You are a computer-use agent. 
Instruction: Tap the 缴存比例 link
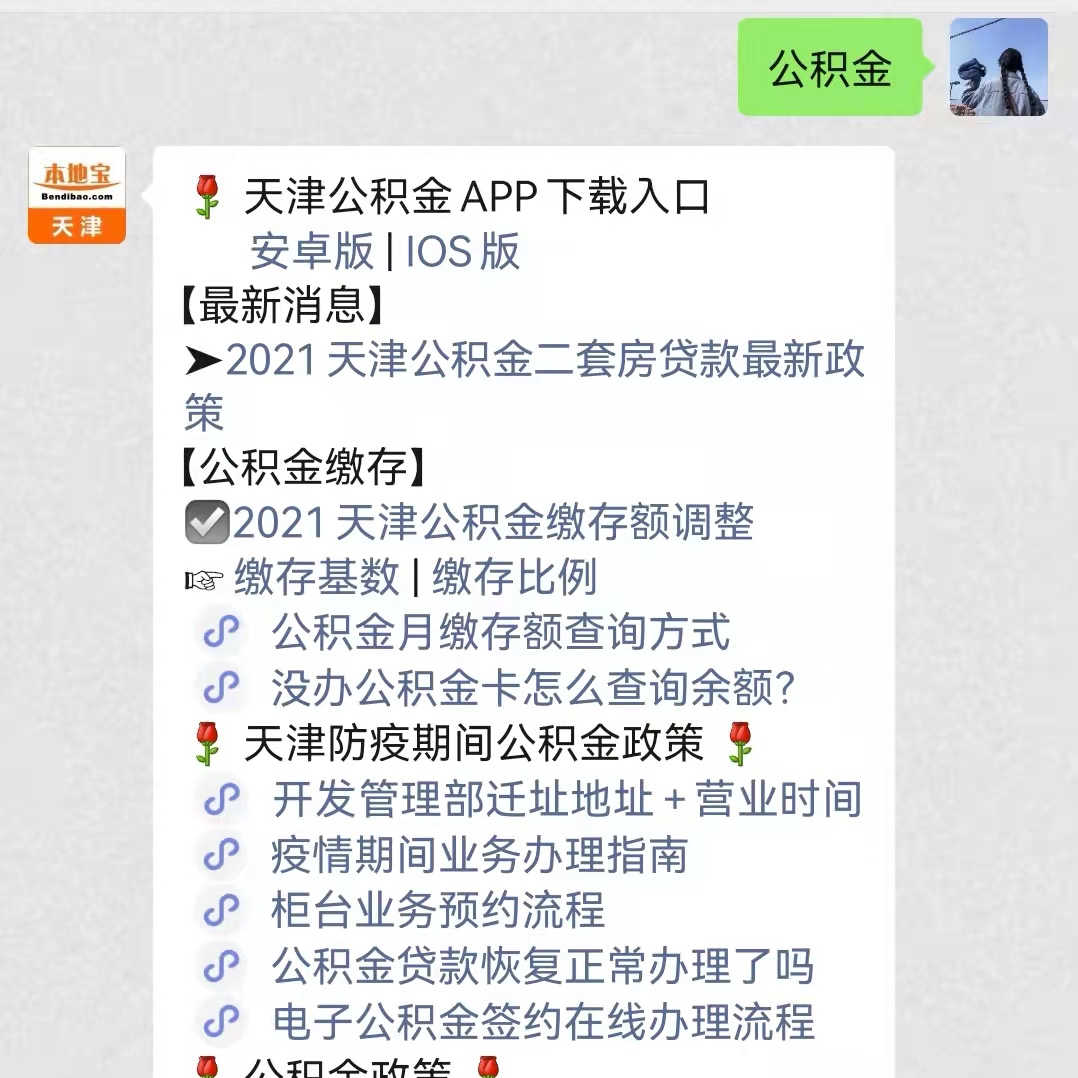tap(514, 577)
